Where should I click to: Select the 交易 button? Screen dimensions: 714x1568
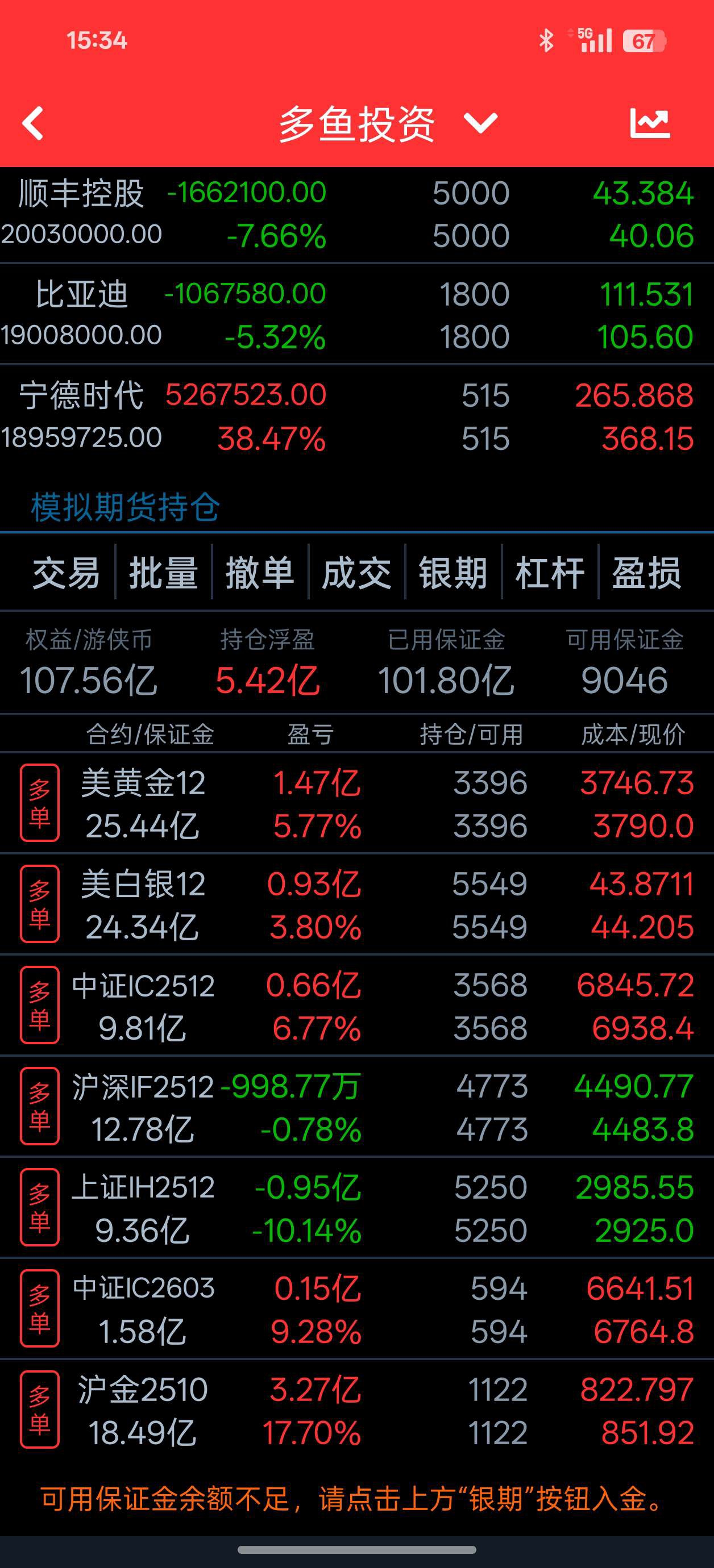coord(66,572)
